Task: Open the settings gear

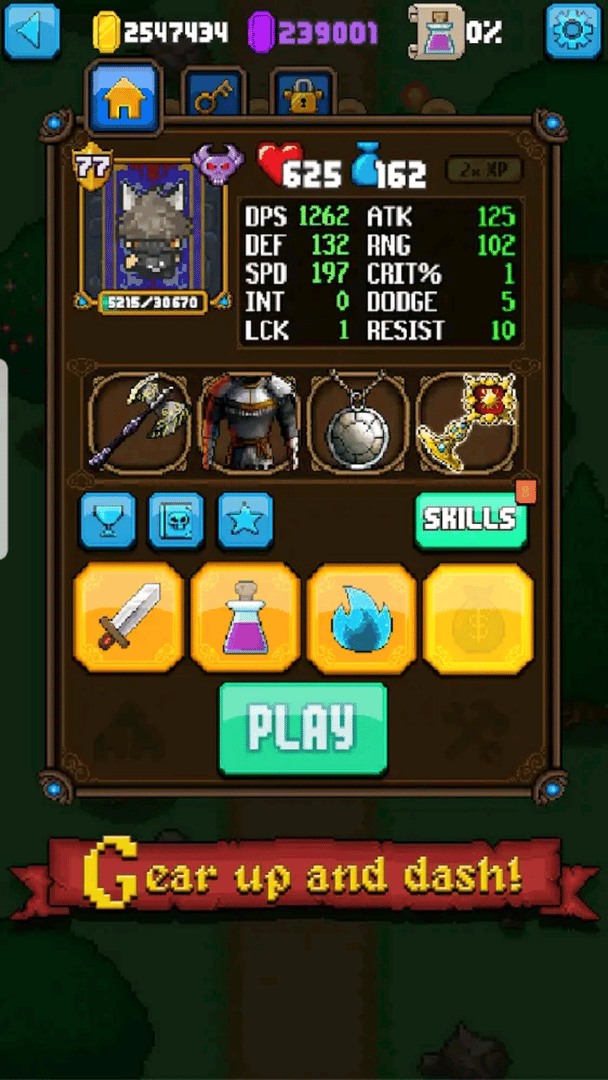Action: (573, 31)
